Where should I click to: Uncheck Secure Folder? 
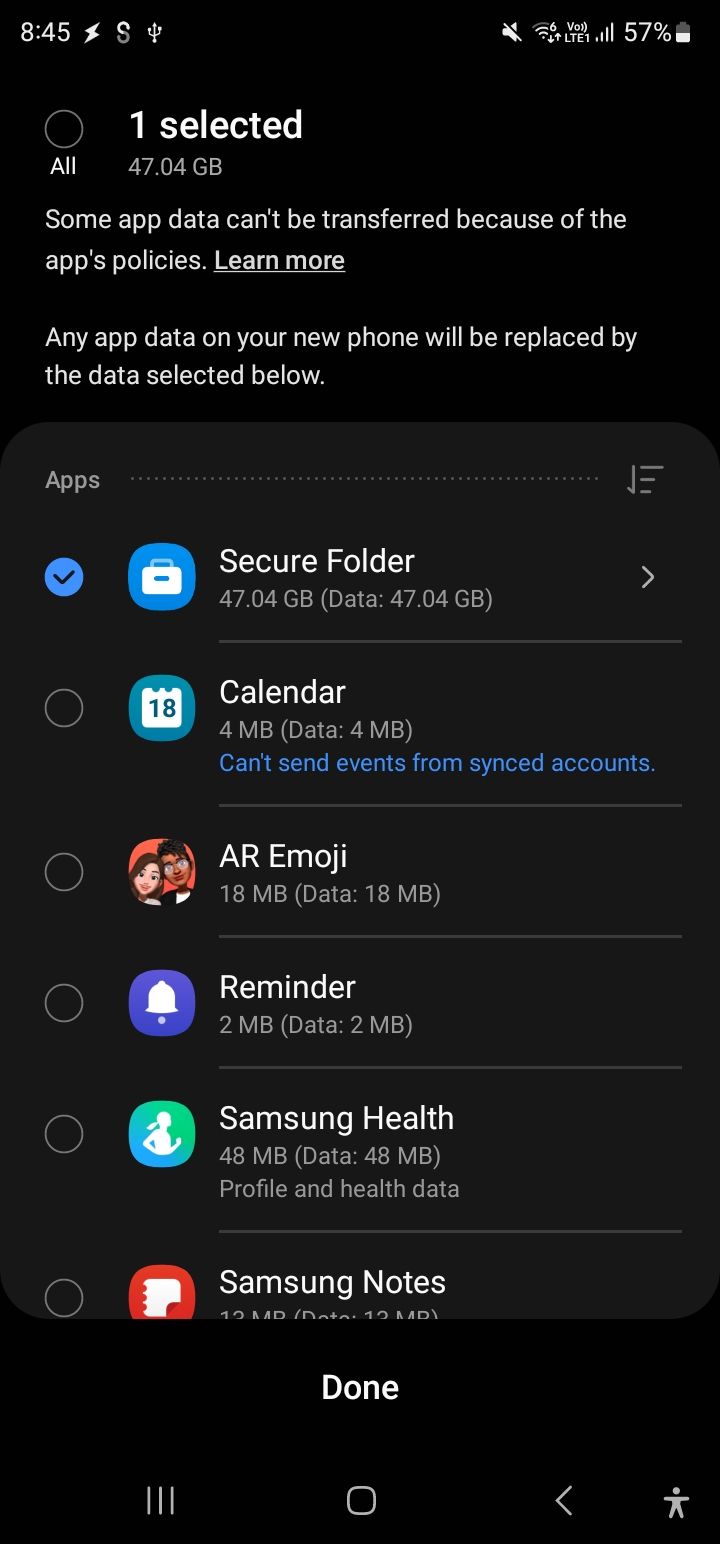pos(64,577)
